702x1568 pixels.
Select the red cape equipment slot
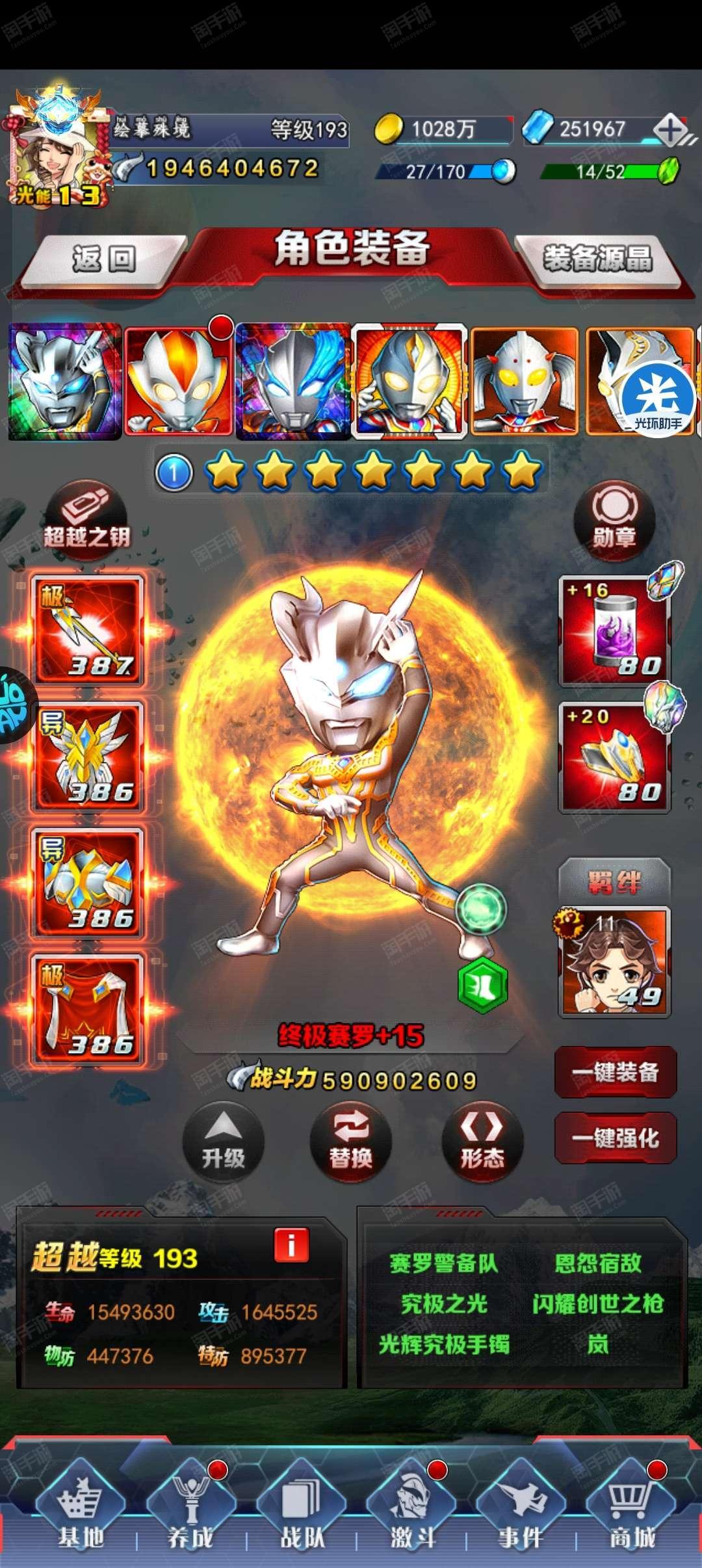coord(88,1010)
